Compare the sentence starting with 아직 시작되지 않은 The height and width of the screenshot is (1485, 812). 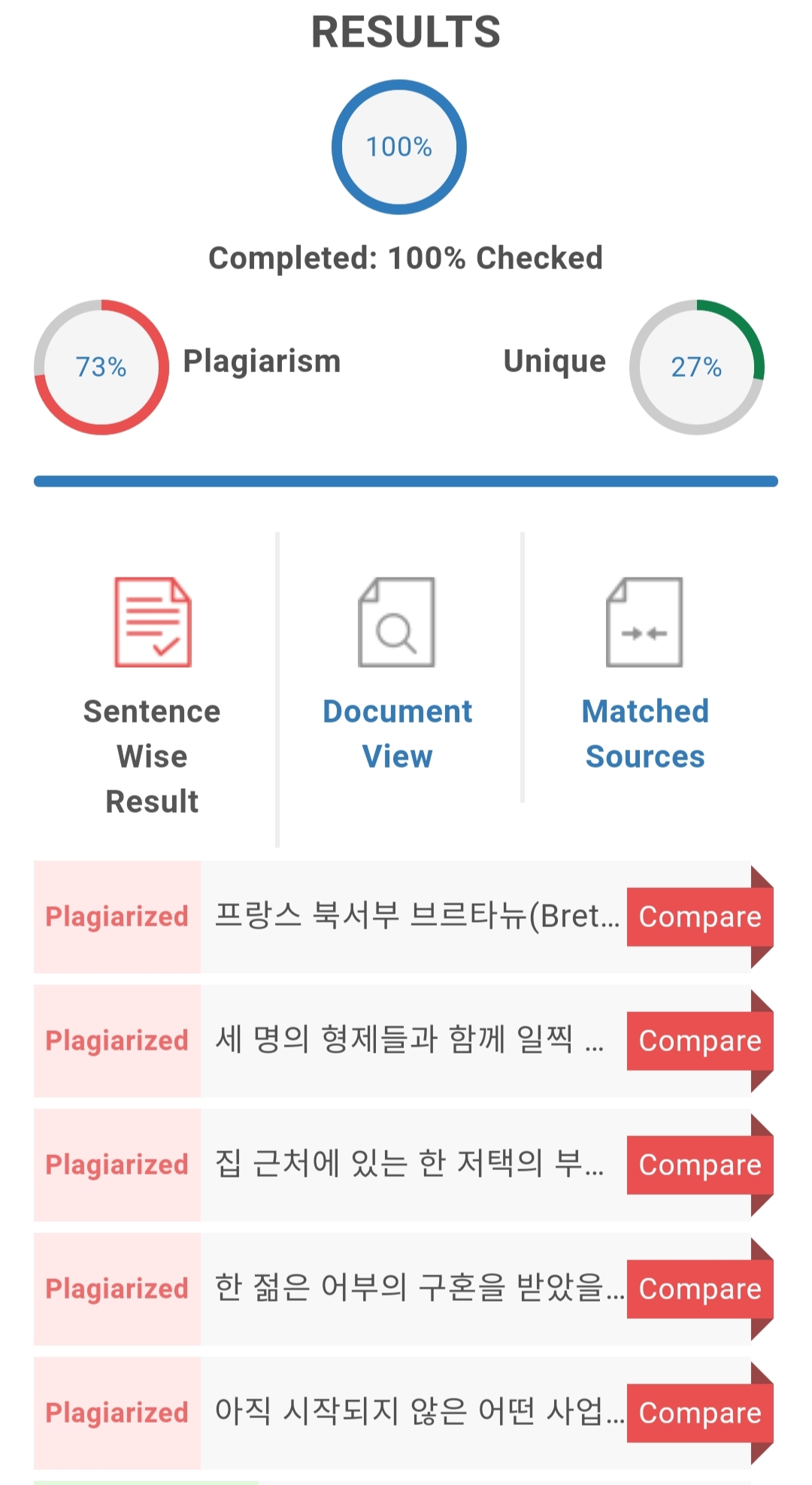click(x=700, y=1413)
